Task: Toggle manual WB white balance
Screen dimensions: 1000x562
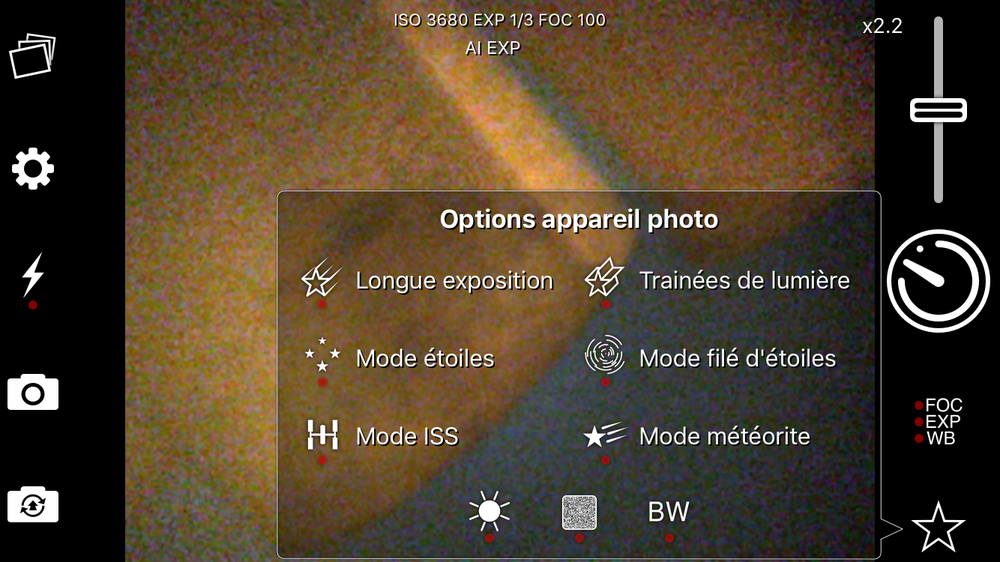Action: click(x=940, y=438)
